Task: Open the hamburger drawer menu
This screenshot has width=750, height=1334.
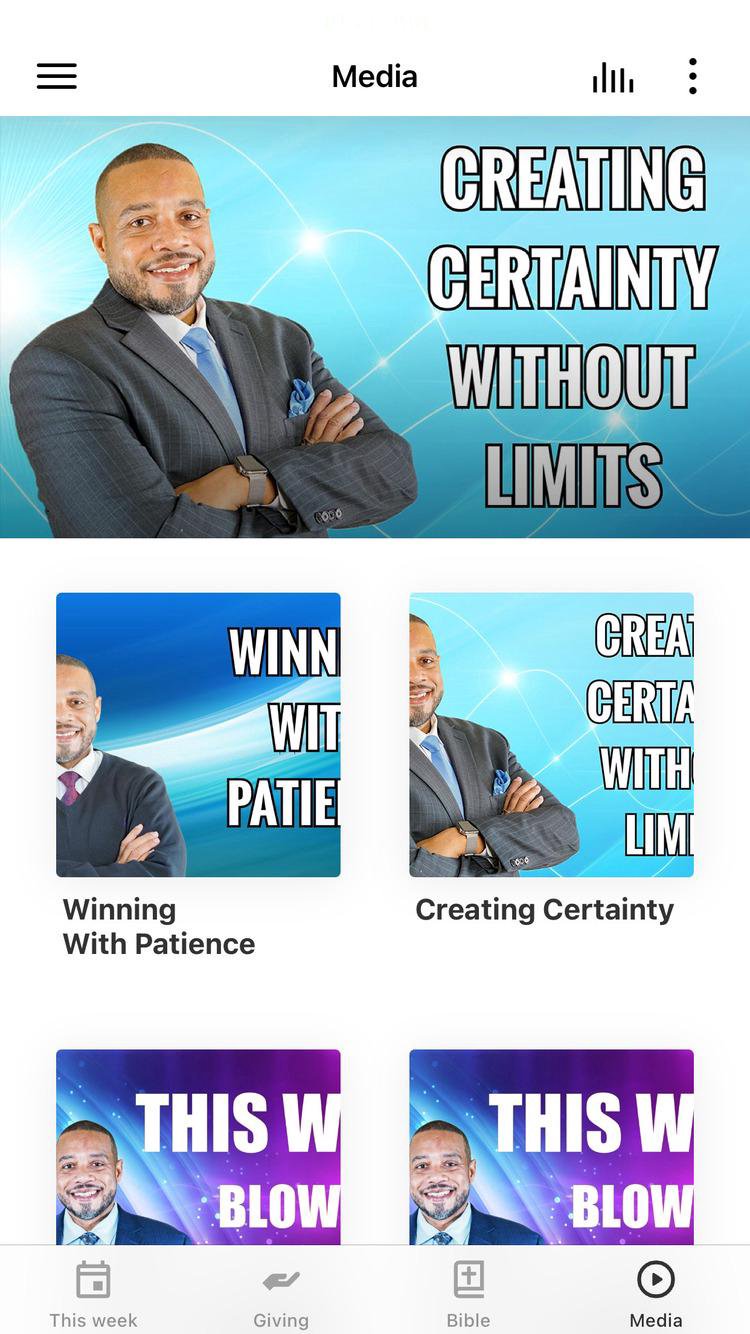Action: click(57, 77)
